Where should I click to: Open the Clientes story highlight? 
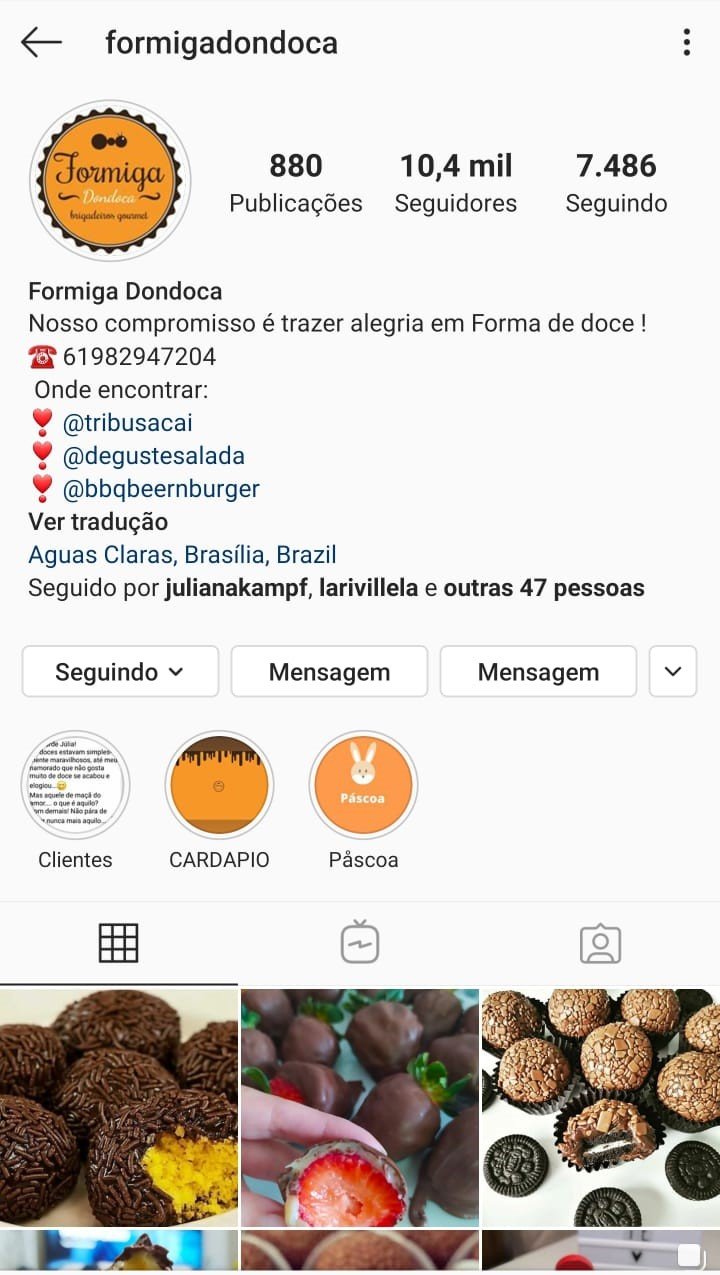click(75, 785)
